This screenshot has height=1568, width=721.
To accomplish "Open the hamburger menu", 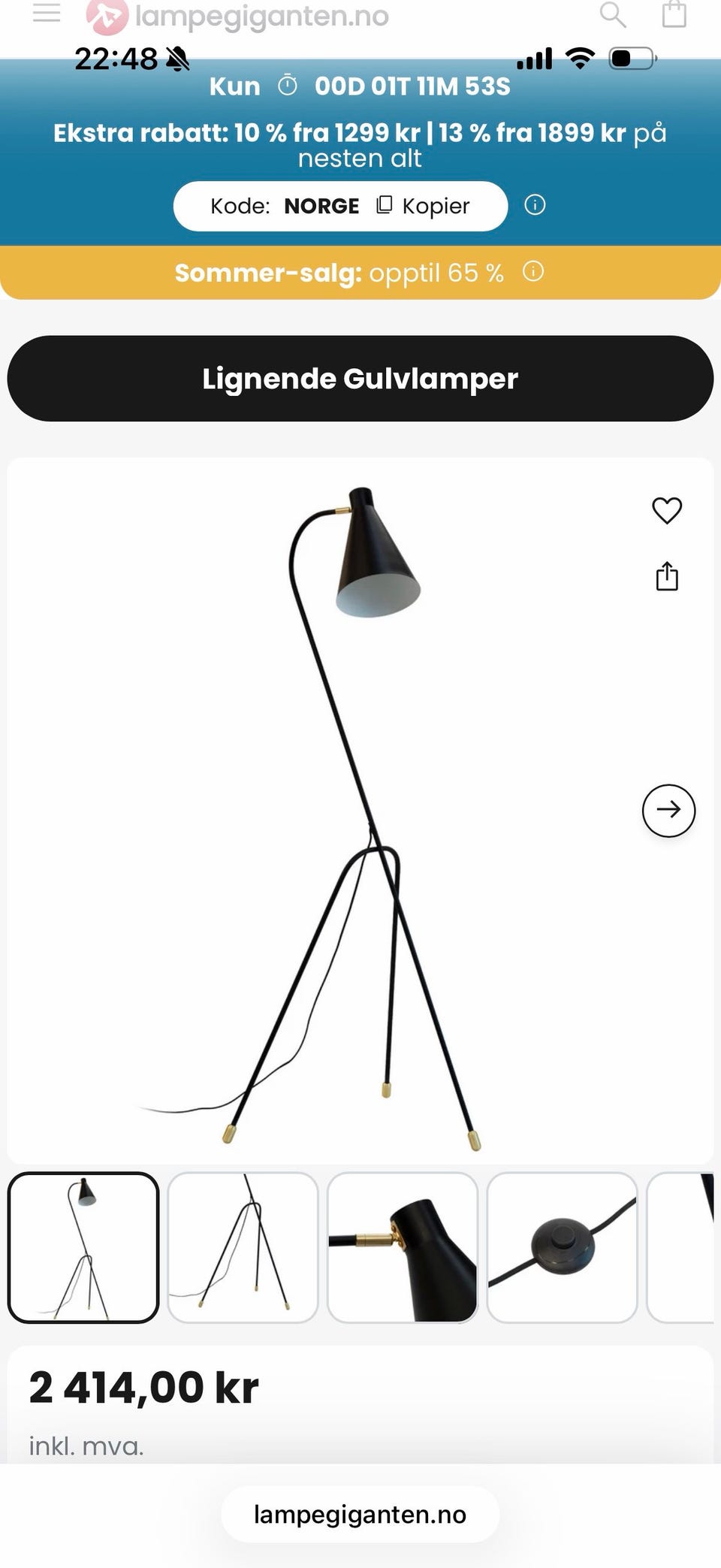I will coord(47,13).
